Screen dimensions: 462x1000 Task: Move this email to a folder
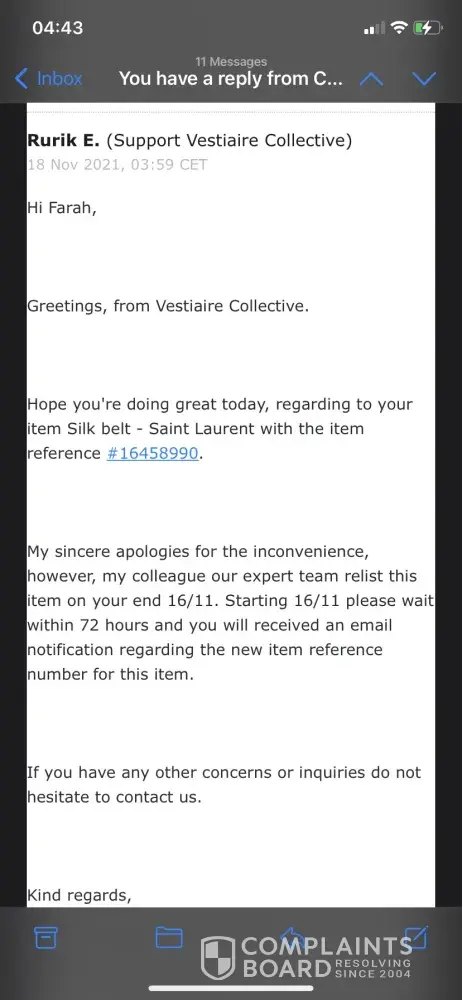(x=169, y=937)
